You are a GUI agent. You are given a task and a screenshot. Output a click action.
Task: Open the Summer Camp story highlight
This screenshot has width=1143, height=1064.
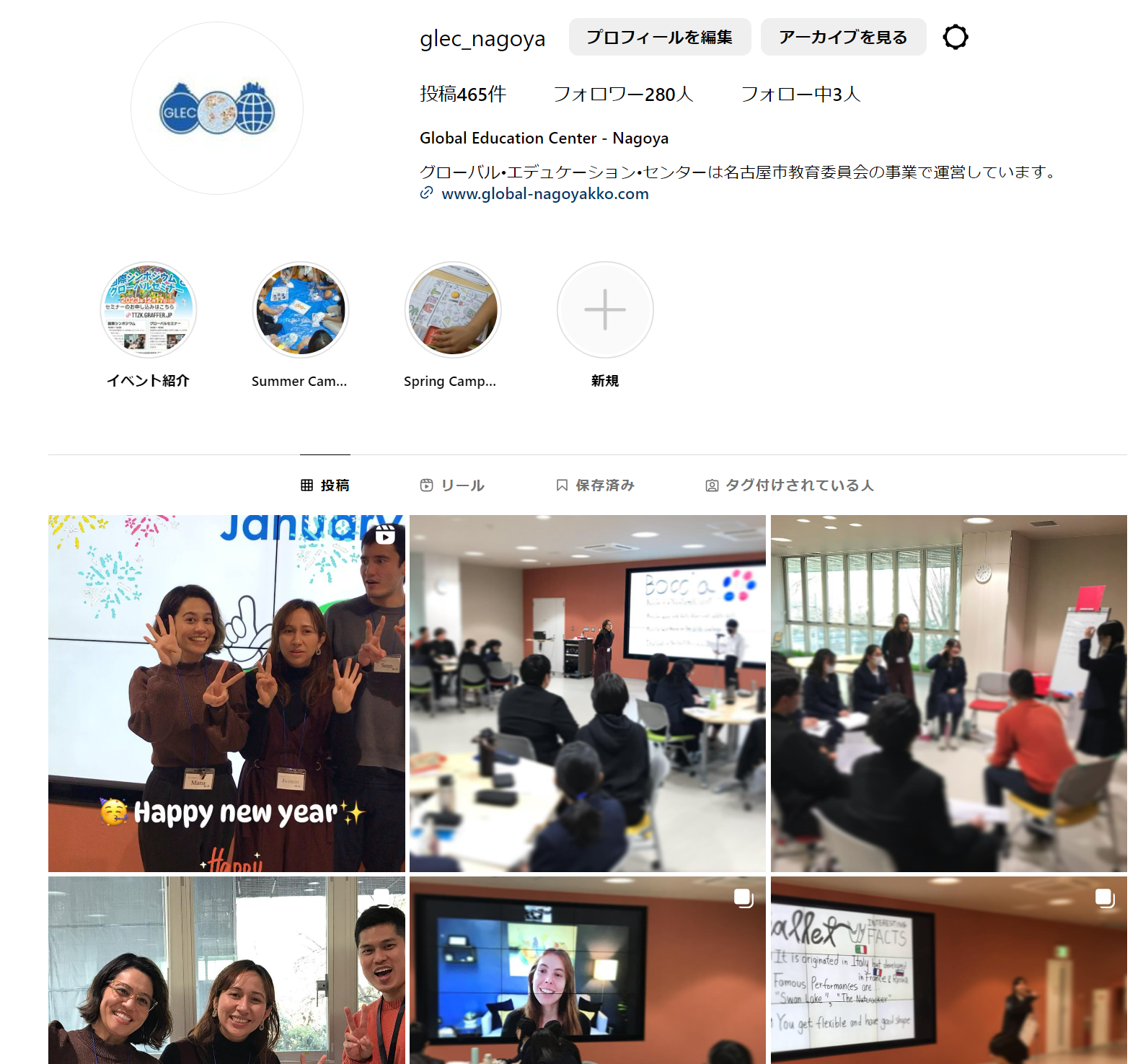click(301, 309)
